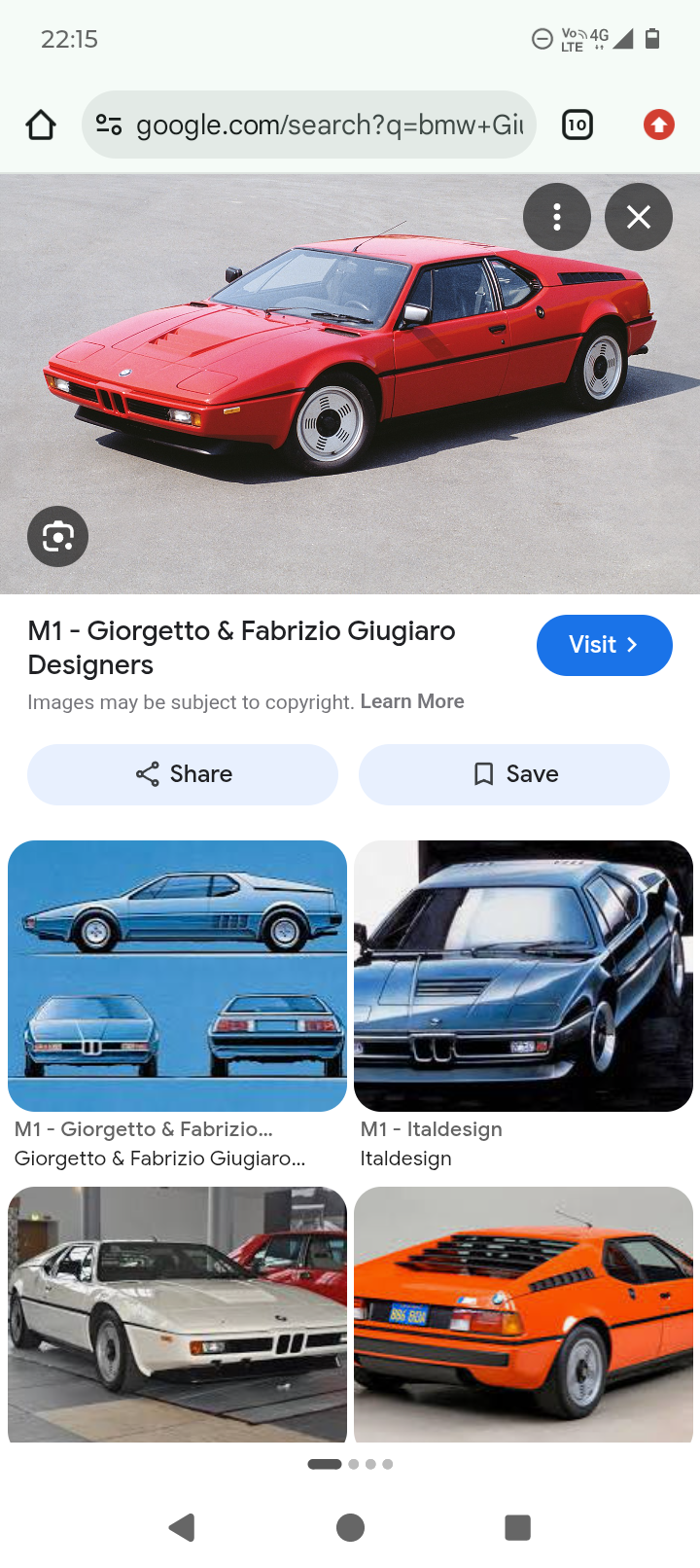The width and height of the screenshot is (700, 1568).
Task: Search this image with Google Lens
Action: point(58,536)
